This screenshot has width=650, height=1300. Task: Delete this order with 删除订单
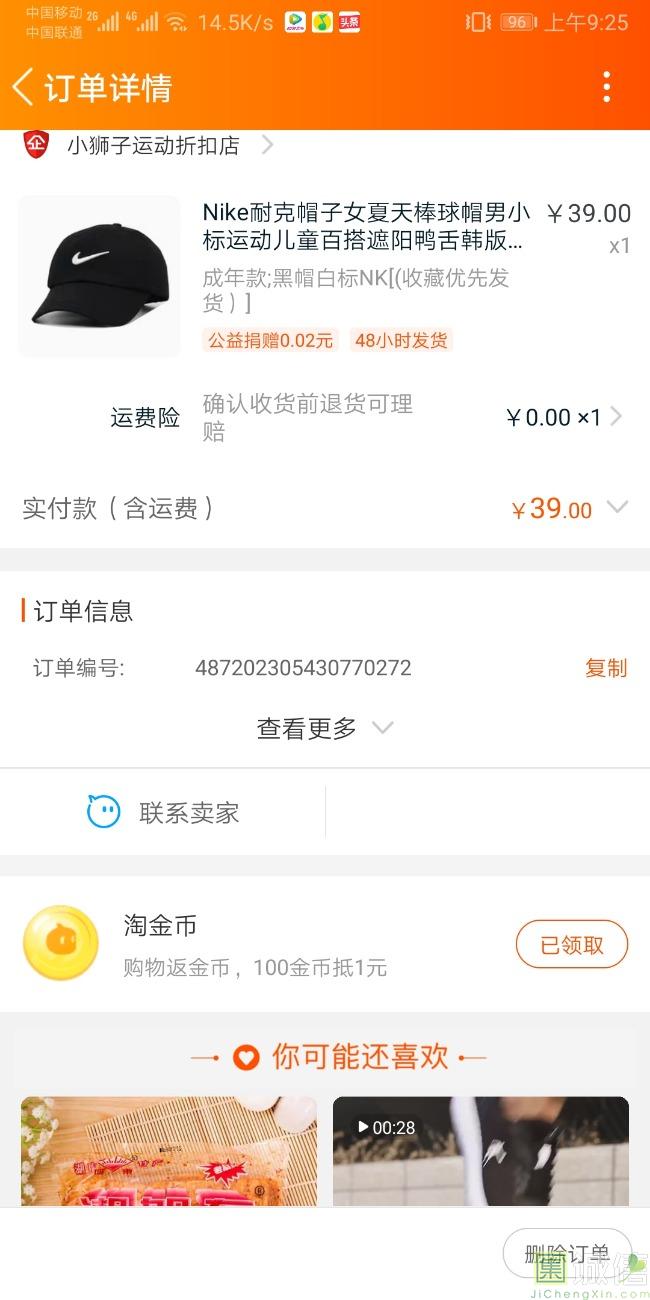[566, 1254]
